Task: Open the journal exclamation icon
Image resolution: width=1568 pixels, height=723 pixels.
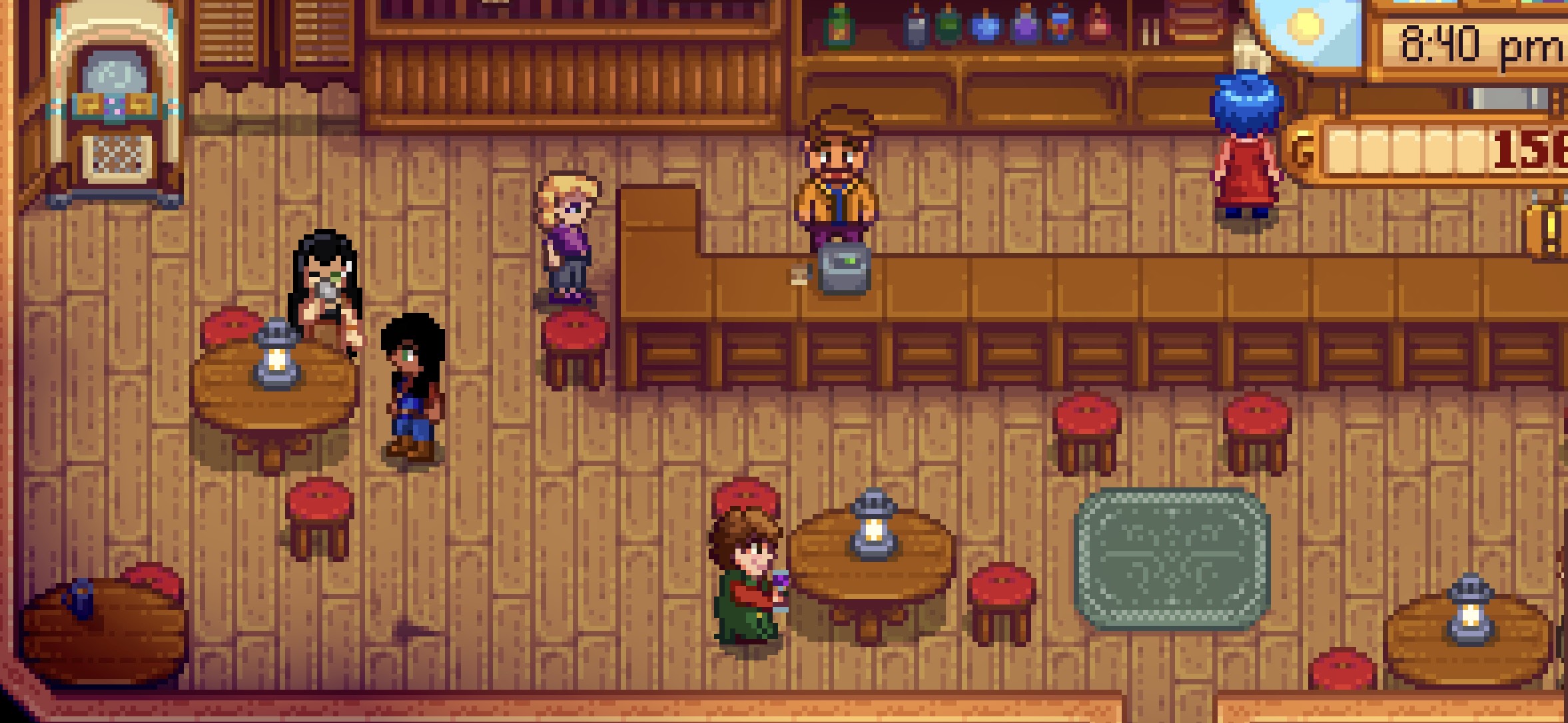Action: click(x=1549, y=232)
